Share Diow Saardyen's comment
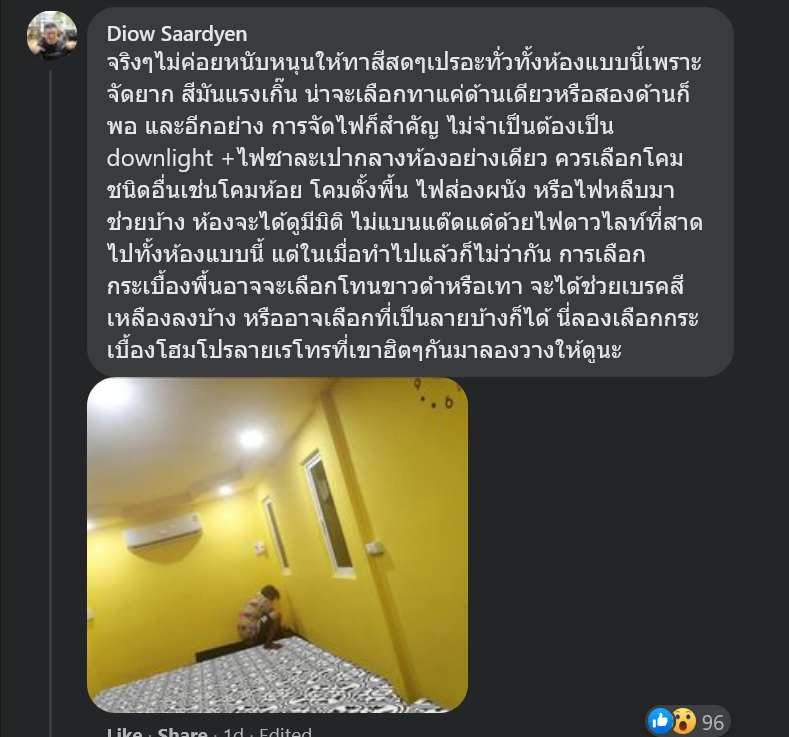This screenshot has width=789, height=737. coord(181,732)
